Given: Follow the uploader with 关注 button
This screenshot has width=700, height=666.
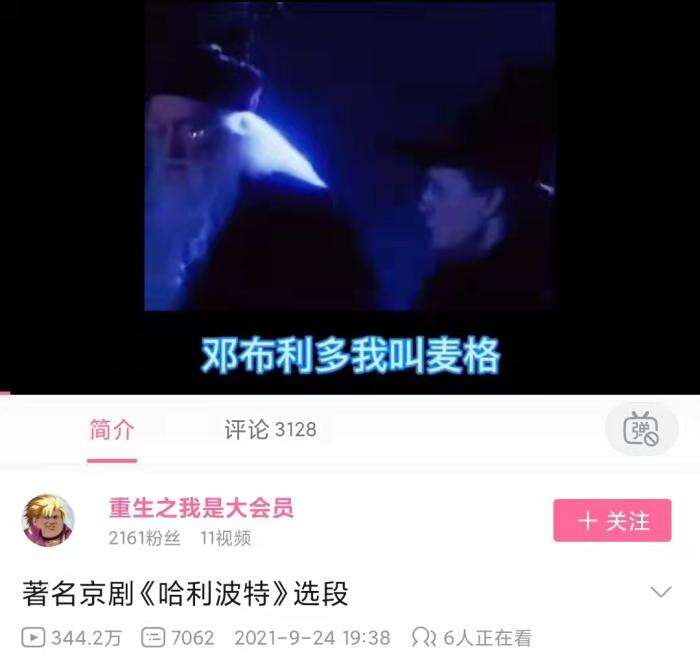Looking at the screenshot, I should point(612,521).
